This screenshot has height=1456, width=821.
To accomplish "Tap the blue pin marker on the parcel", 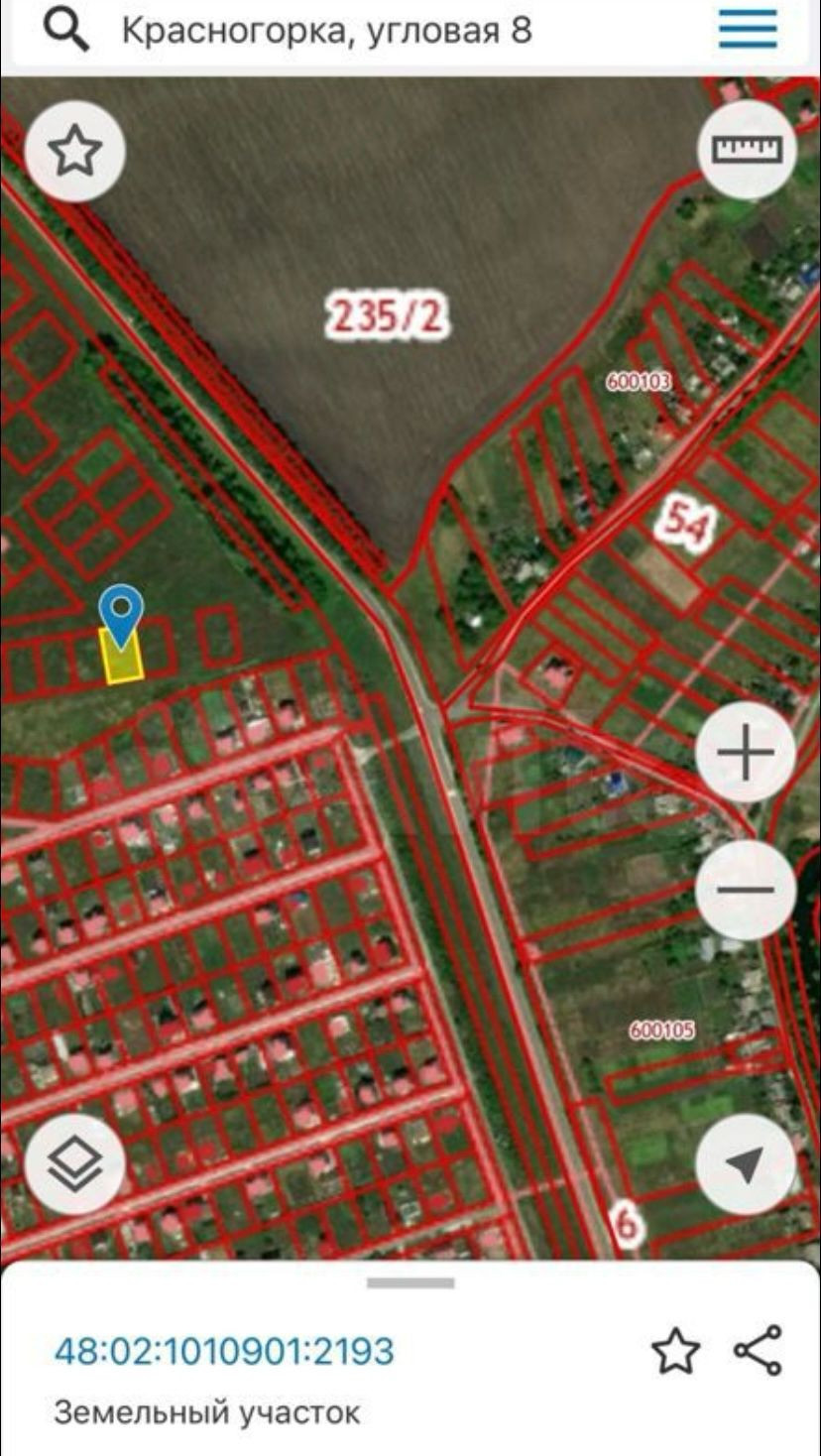I will click(x=122, y=614).
